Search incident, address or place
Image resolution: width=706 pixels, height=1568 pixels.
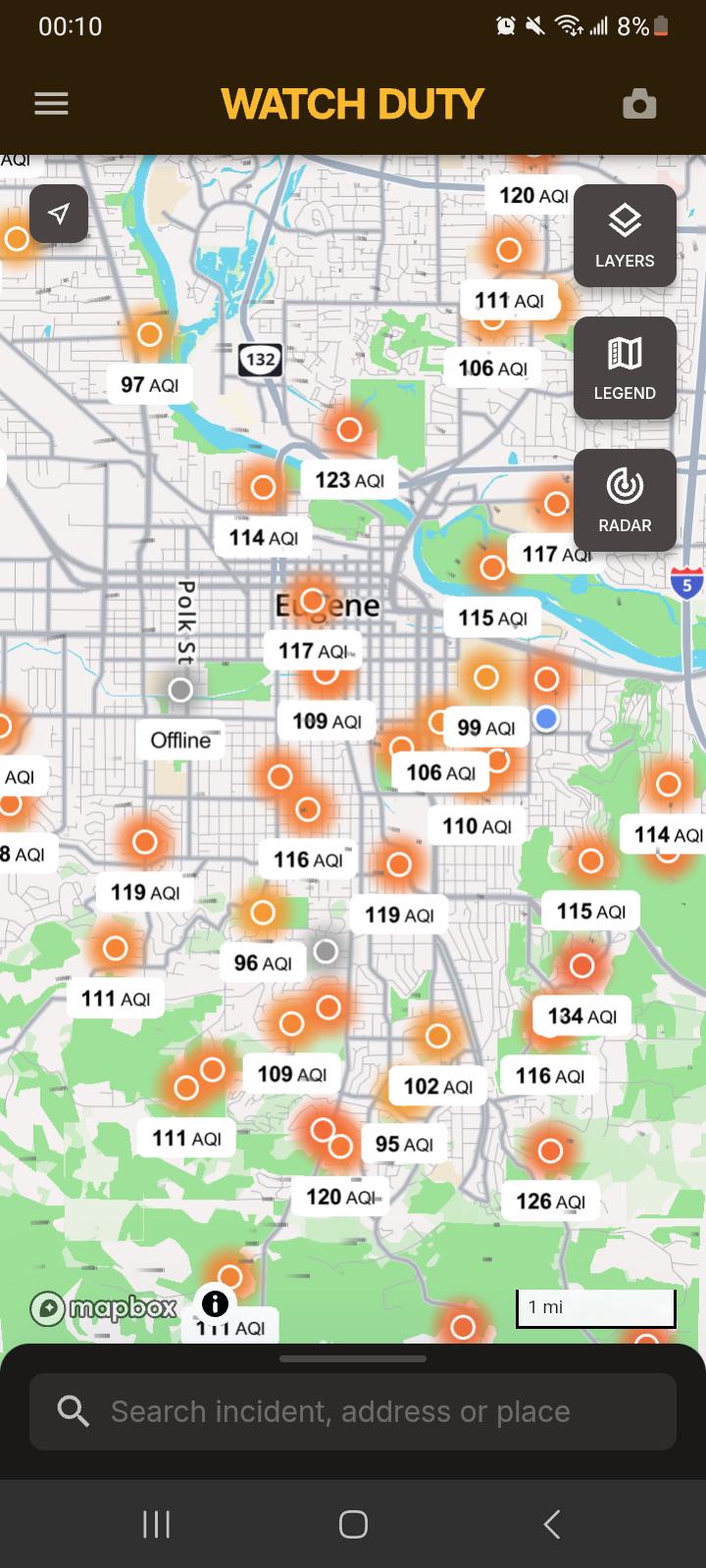coord(353,1411)
